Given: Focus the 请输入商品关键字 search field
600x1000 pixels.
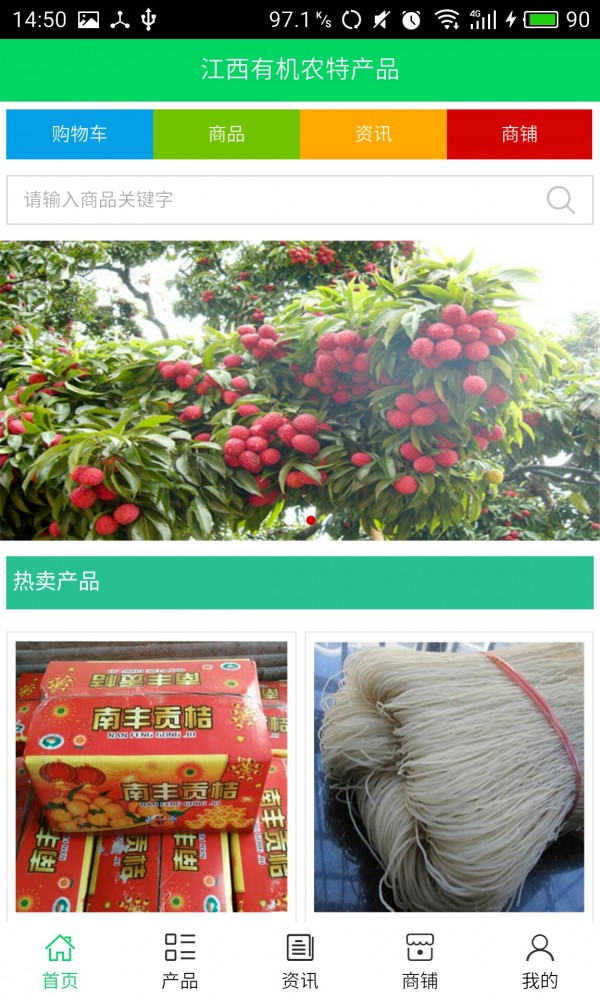Looking at the screenshot, I should [x=270, y=200].
